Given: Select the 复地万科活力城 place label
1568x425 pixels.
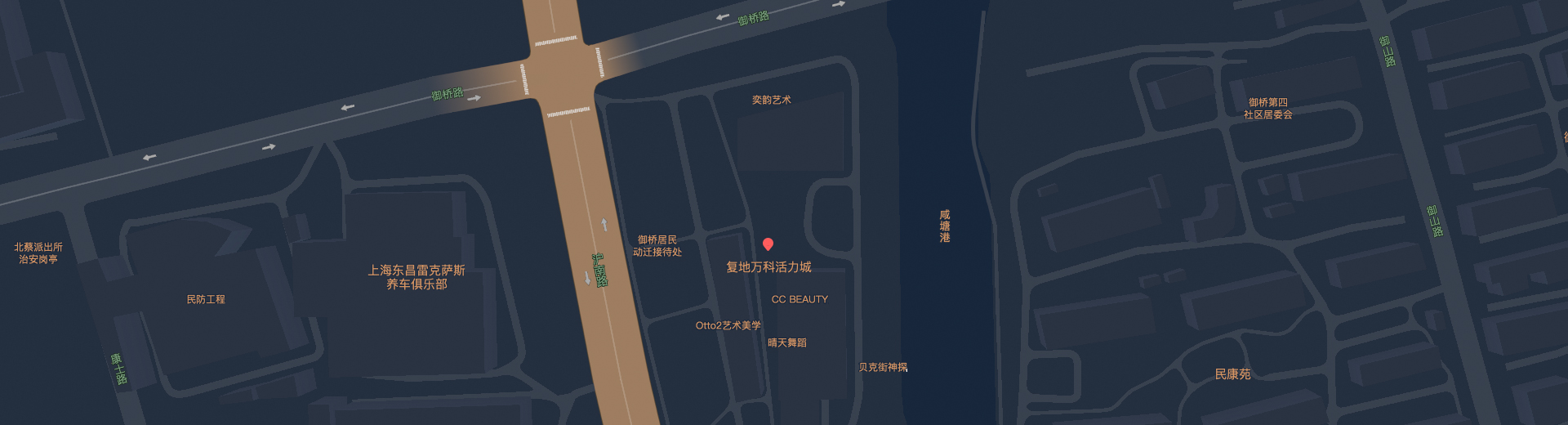Looking at the screenshot, I should (768, 267).
